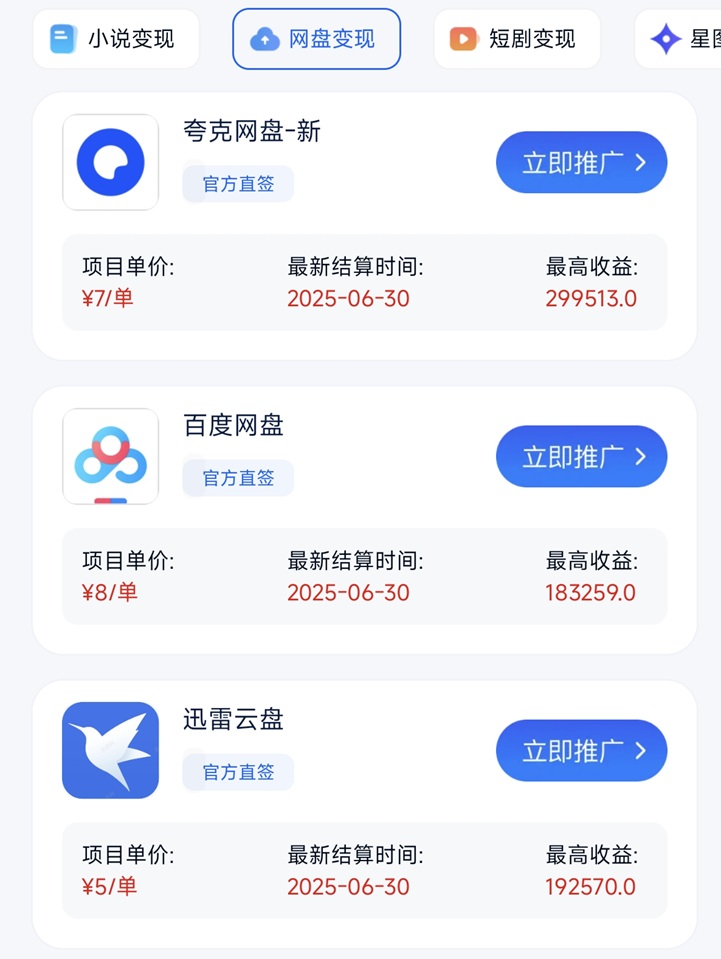
Task: Switch to the 短剧变现 tab
Action: (516, 39)
